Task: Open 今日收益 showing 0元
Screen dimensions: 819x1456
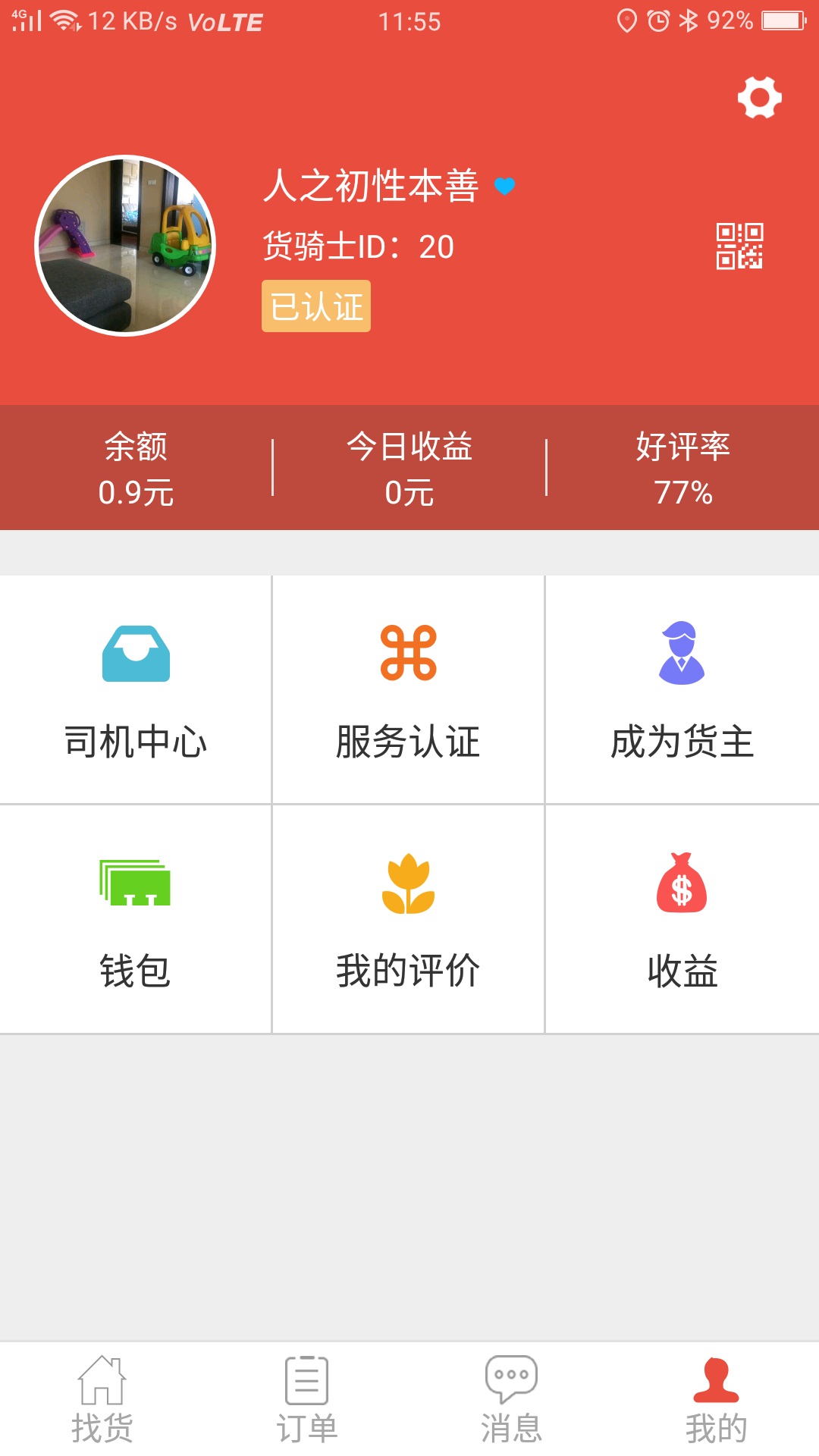Action: point(409,469)
